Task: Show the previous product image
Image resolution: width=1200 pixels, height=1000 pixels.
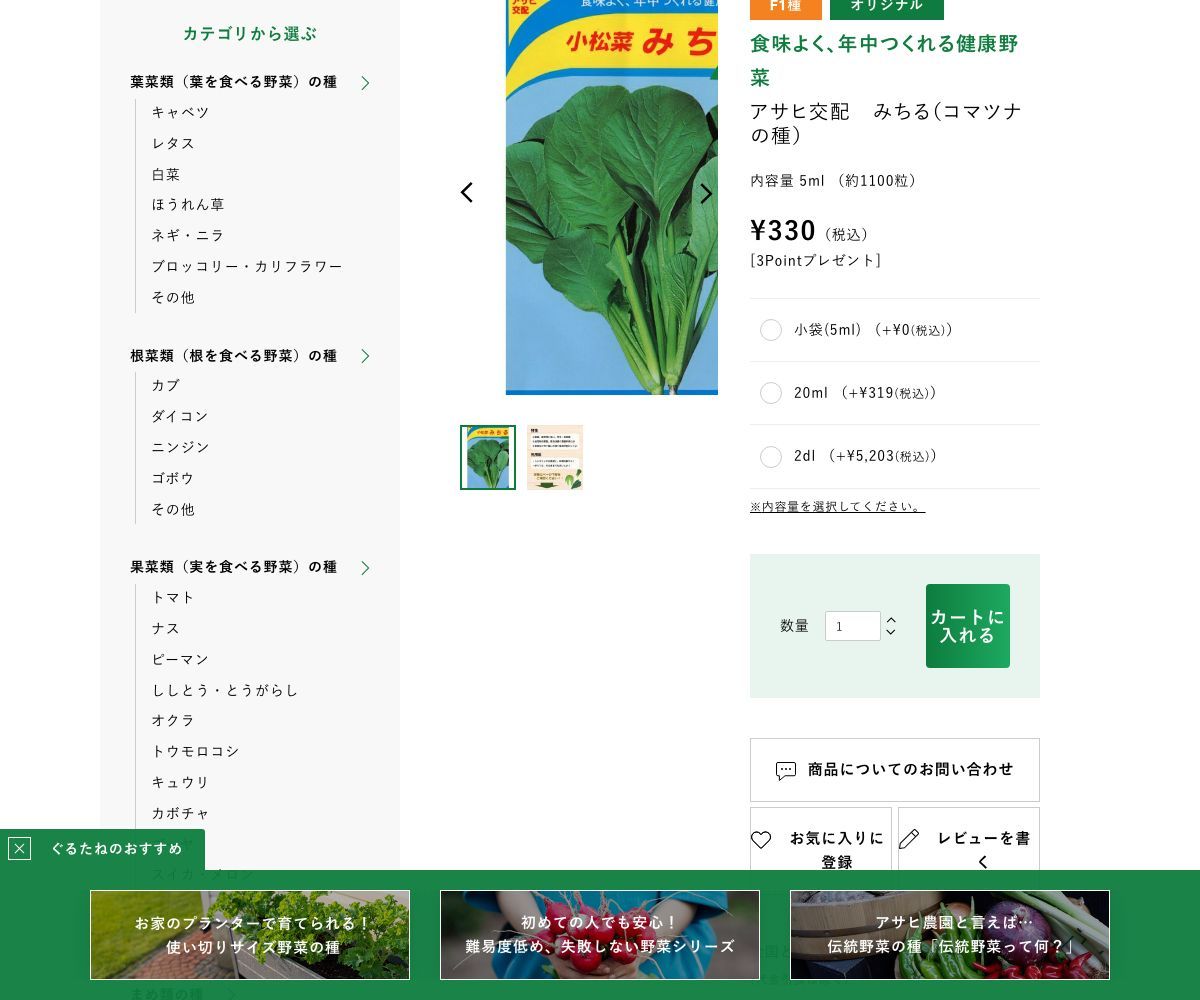Action: point(466,193)
